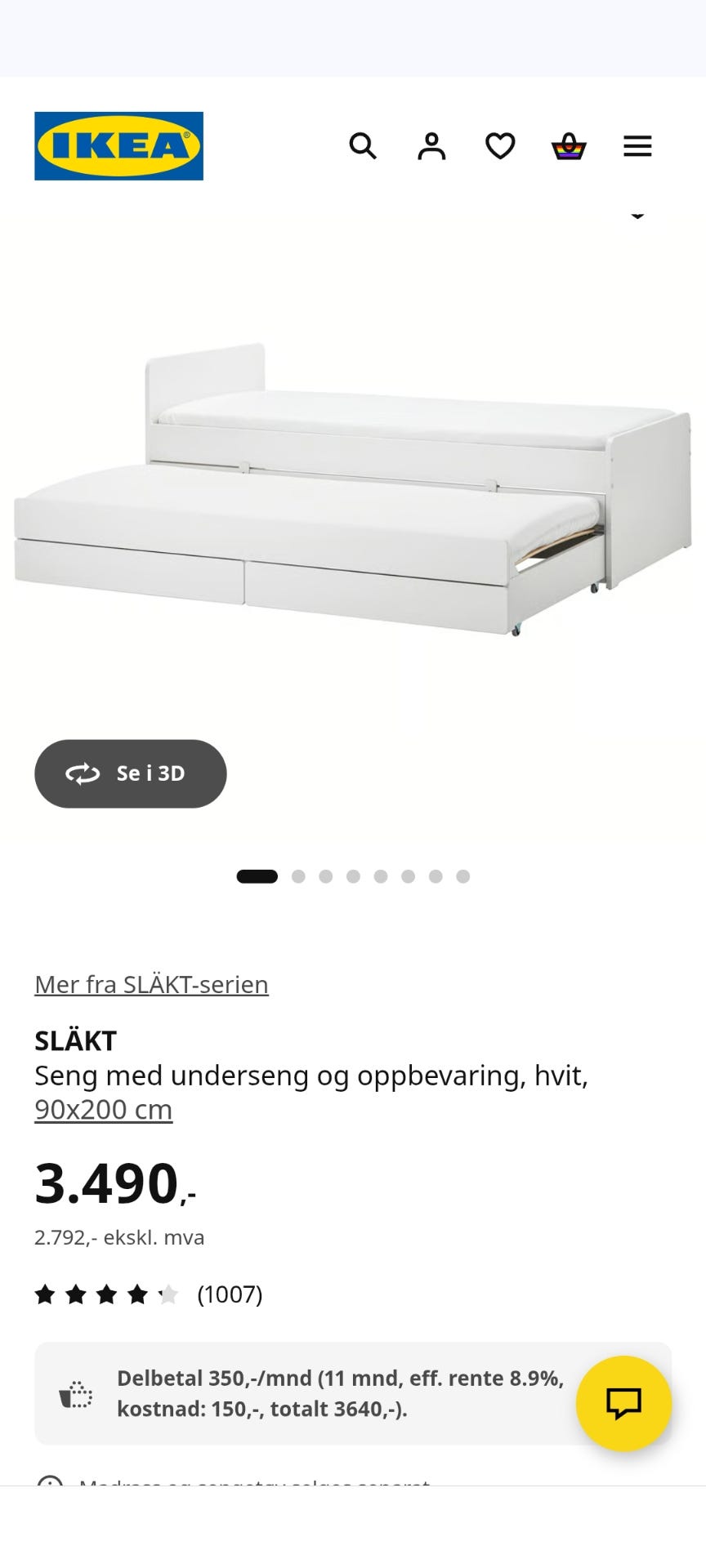
Task: Select the first filled star
Action: point(46,1294)
